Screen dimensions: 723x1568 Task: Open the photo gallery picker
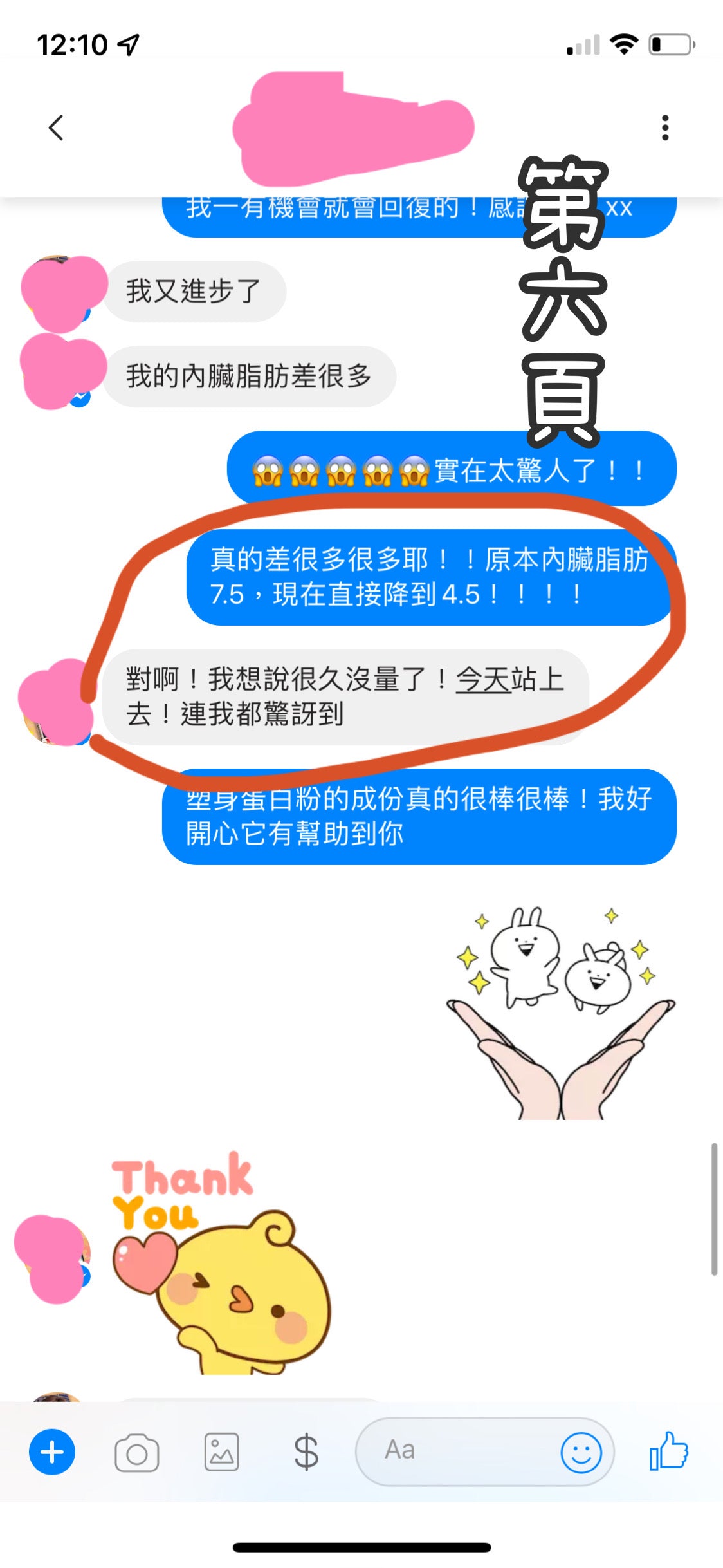pyautogui.click(x=221, y=1452)
